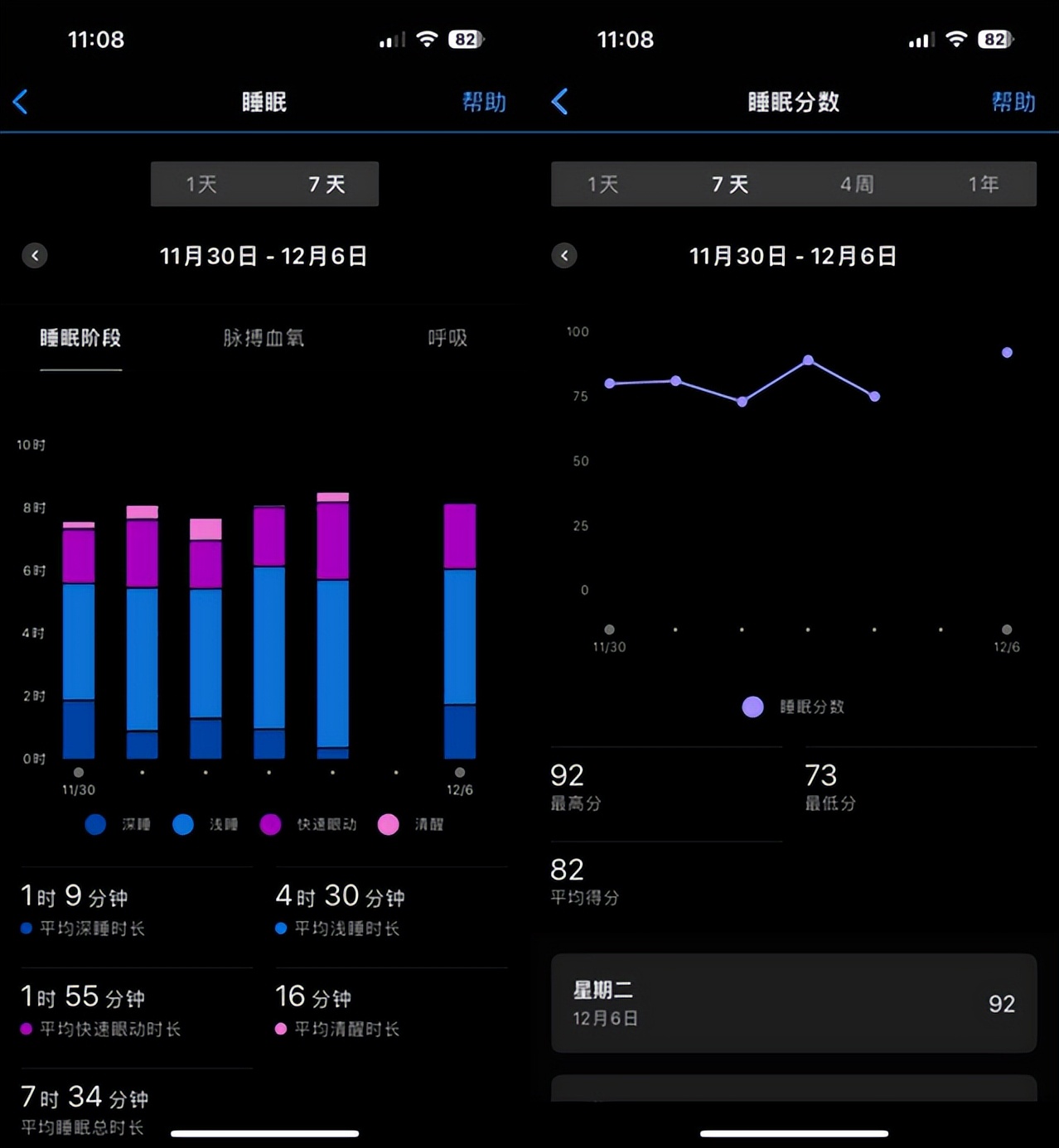1059x1148 pixels.
Task: Tap the previous-week chevron on the sleep page
Action: [x=35, y=255]
